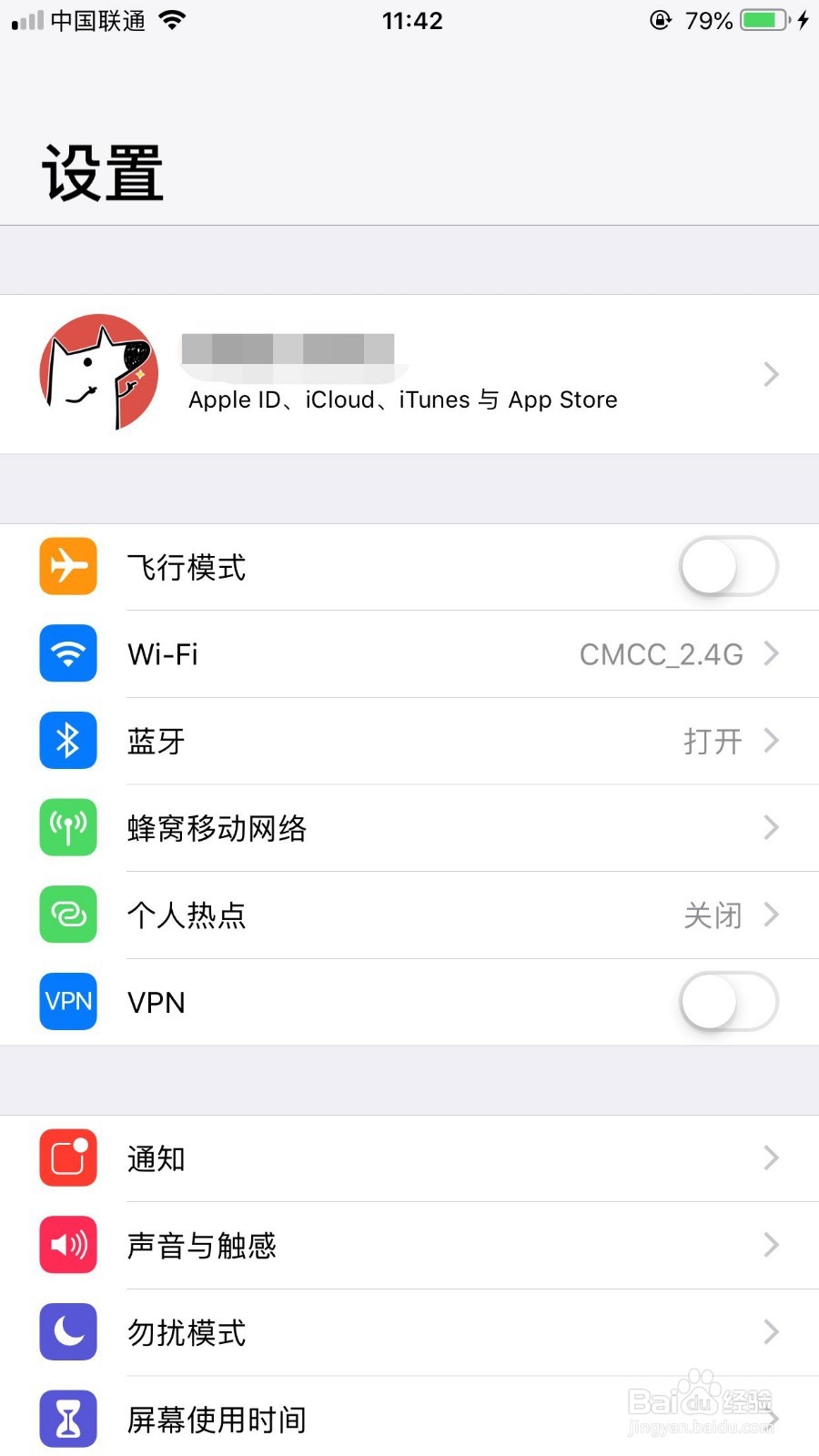This screenshot has width=819, height=1456.
Task: Tap the 屏幕使用时间 hourglass icon
Action: [x=67, y=1418]
